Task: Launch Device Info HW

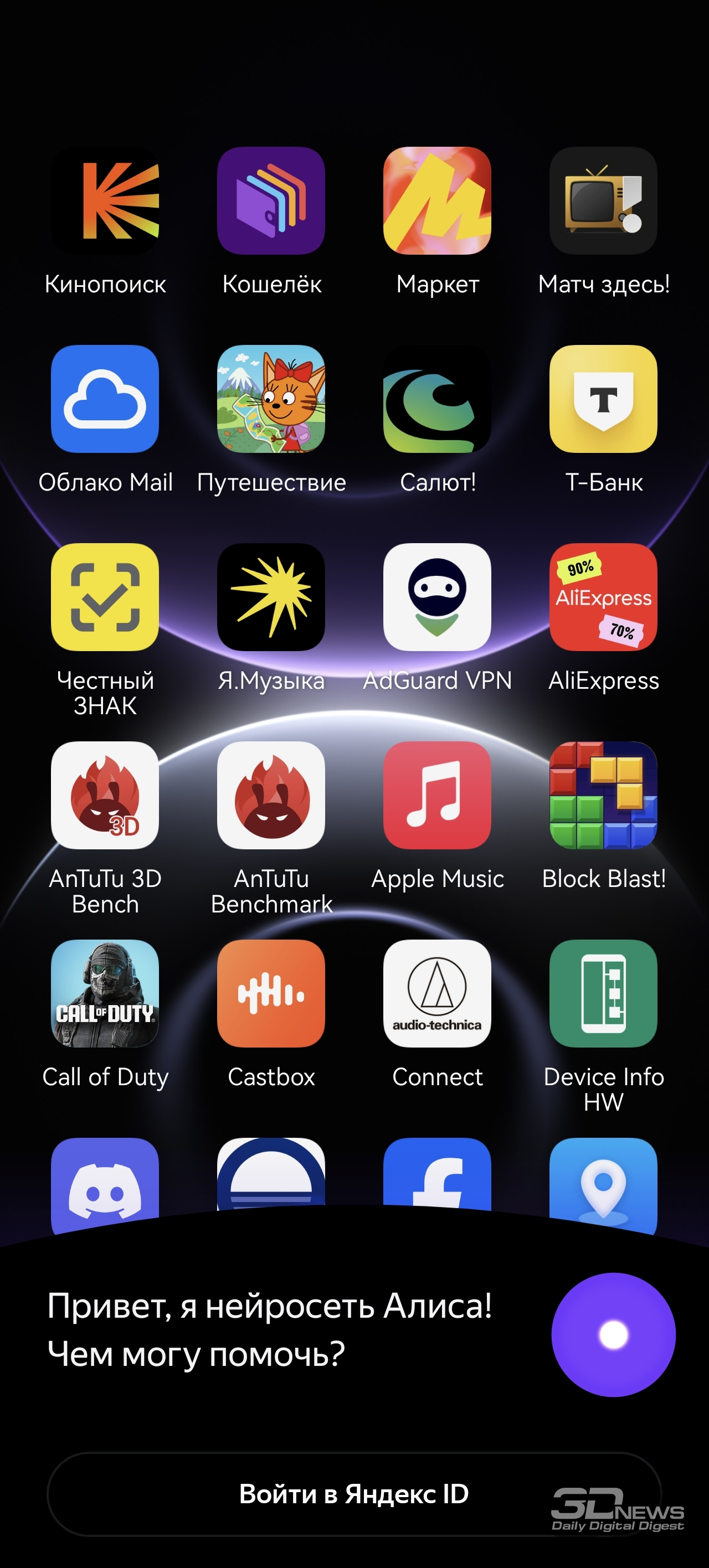Action: 603,993
